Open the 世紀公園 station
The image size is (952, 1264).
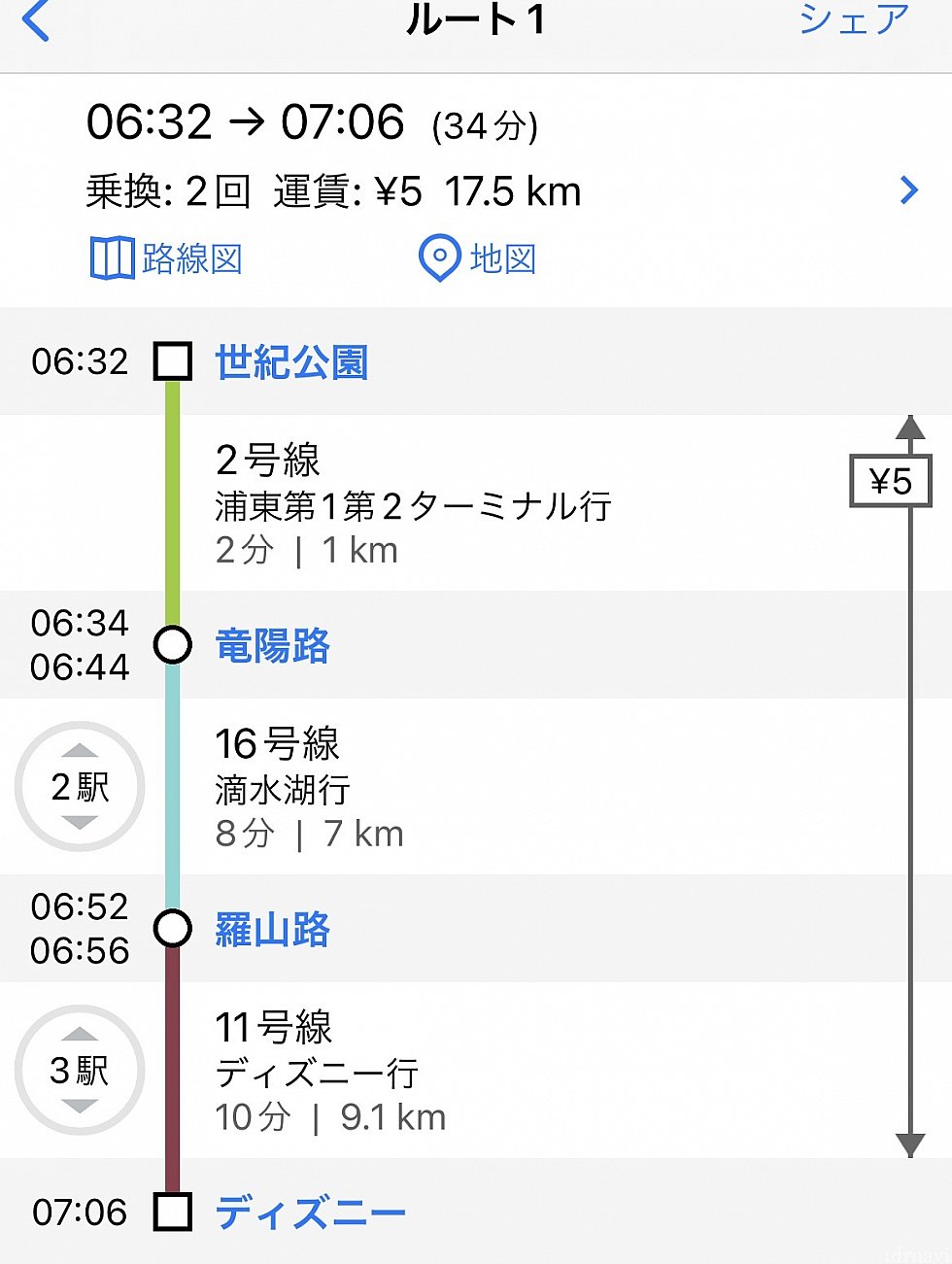coord(290,362)
